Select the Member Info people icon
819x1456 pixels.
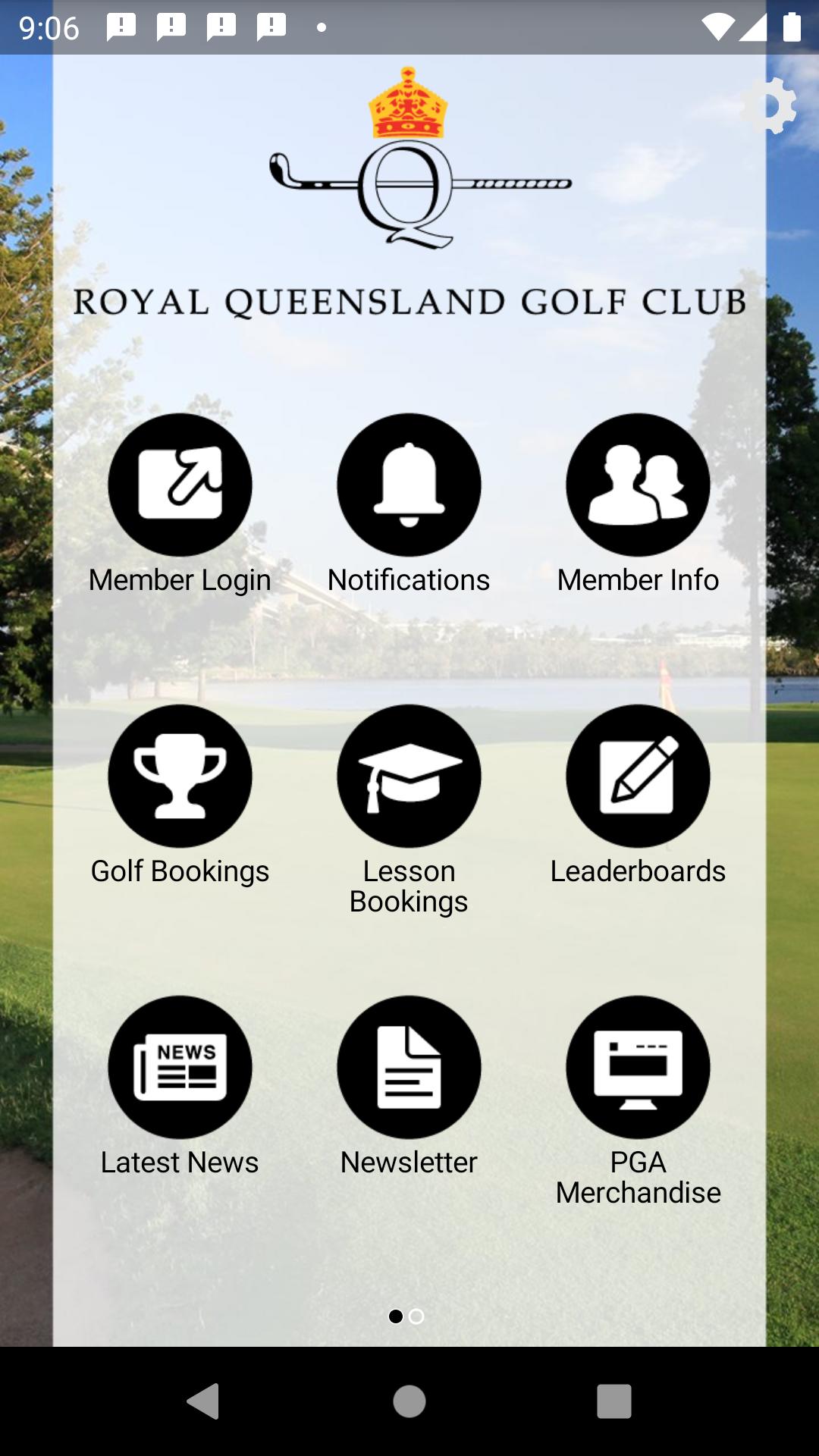coord(638,484)
